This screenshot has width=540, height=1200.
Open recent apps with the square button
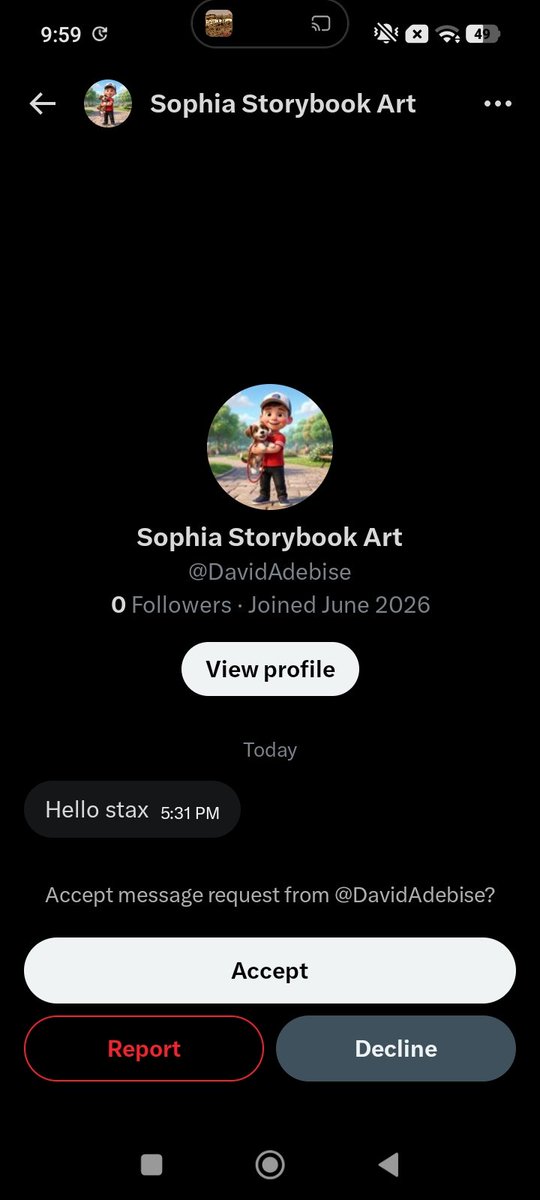[x=151, y=1164]
